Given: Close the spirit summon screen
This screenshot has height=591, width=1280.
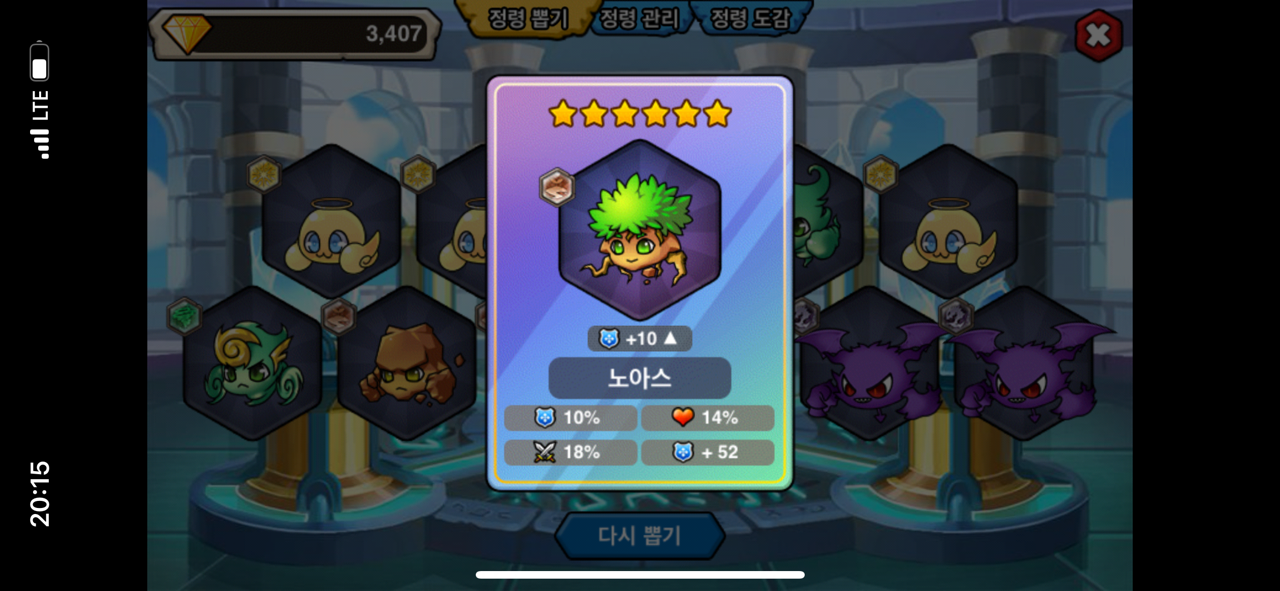Looking at the screenshot, I should (x=1098, y=36).
